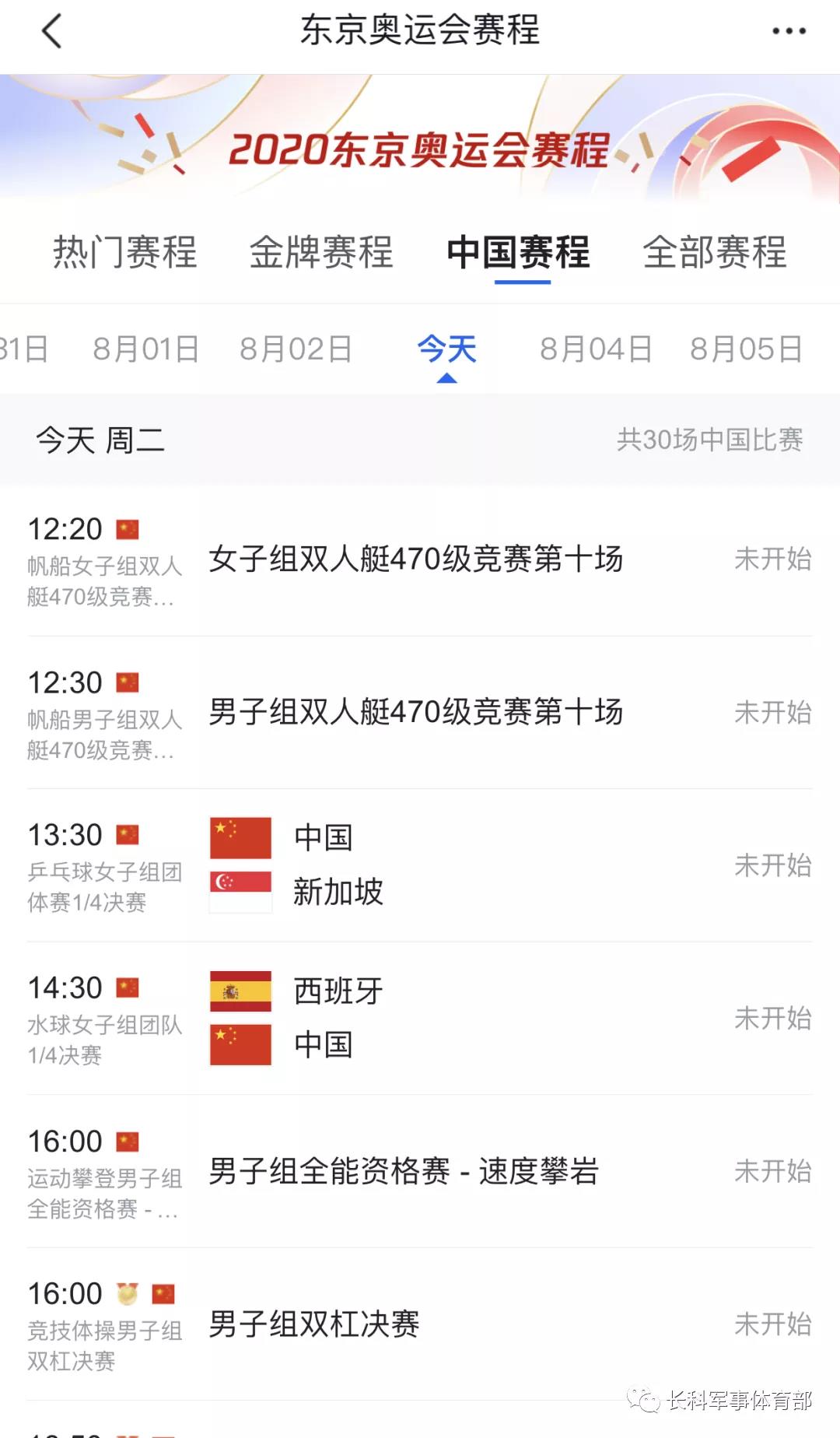The image size is (840, 1438).
Task: Open the 12:30 男子组双人艇470级 event
Action: (x=416, y=713)
